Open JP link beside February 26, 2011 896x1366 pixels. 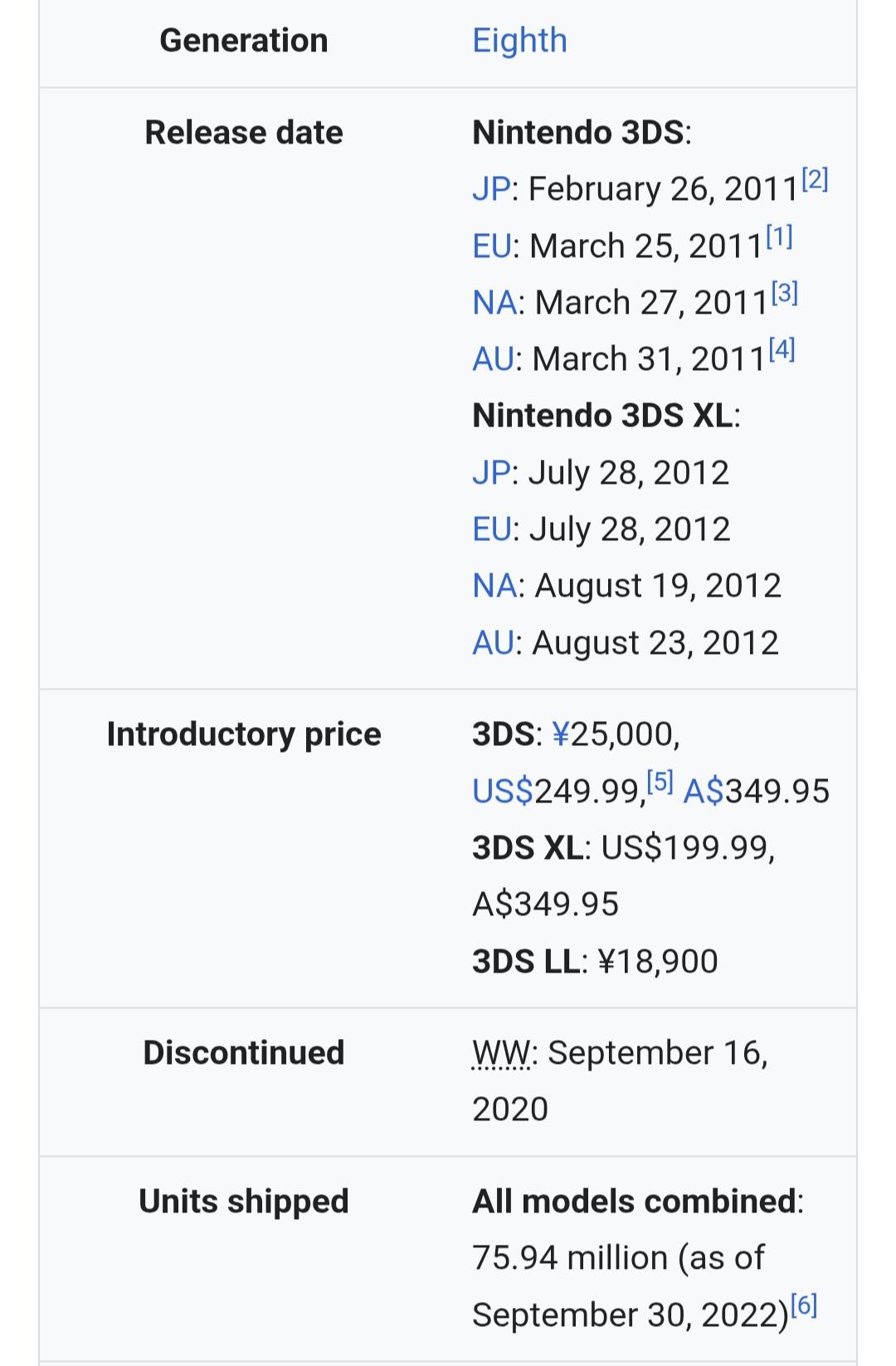coord(491,189)
